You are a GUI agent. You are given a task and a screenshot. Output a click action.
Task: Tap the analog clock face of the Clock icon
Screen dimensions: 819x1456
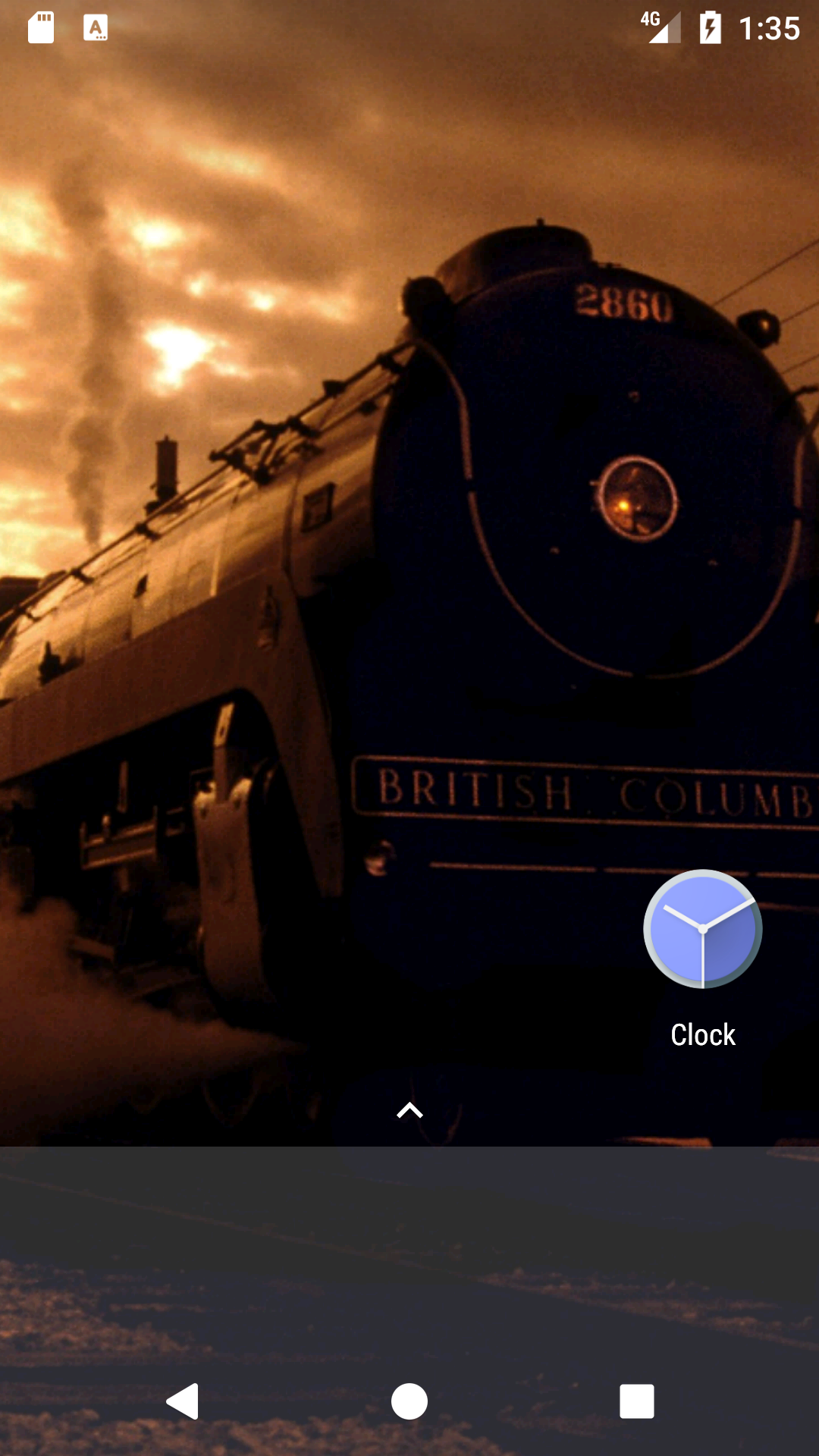(x=702, y=929)
